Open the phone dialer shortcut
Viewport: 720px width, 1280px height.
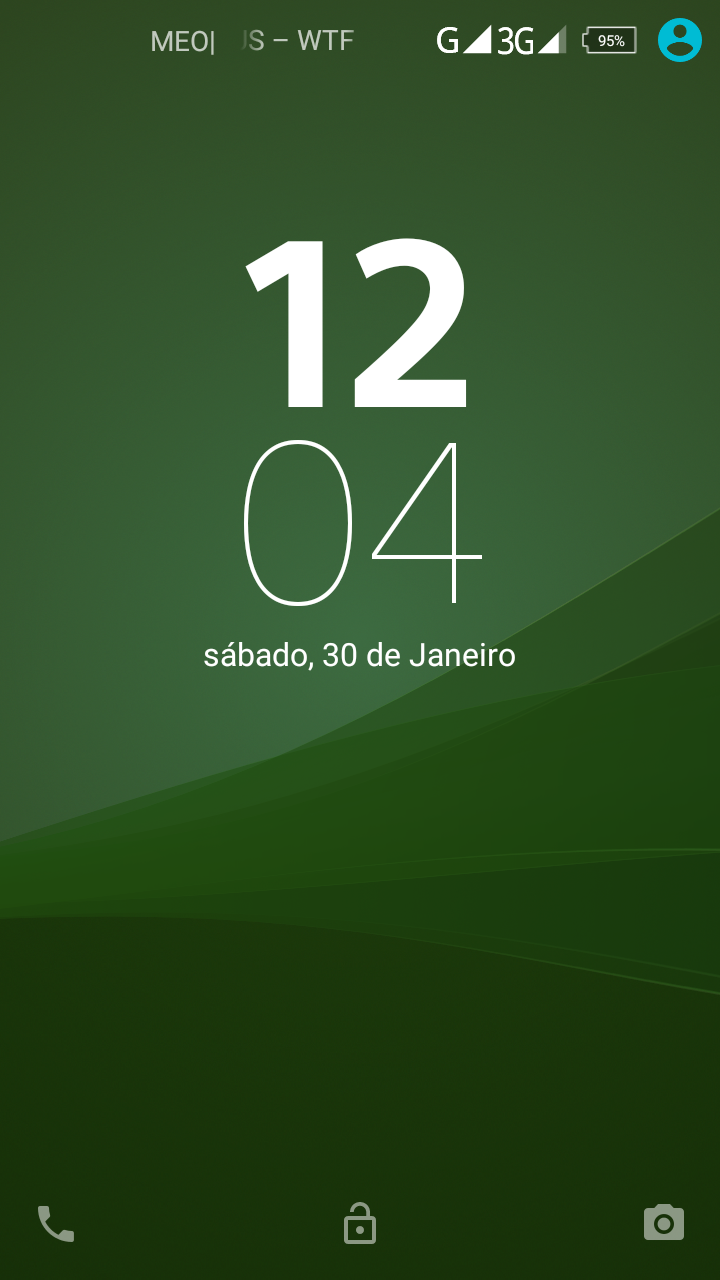tap(56, 1223)
